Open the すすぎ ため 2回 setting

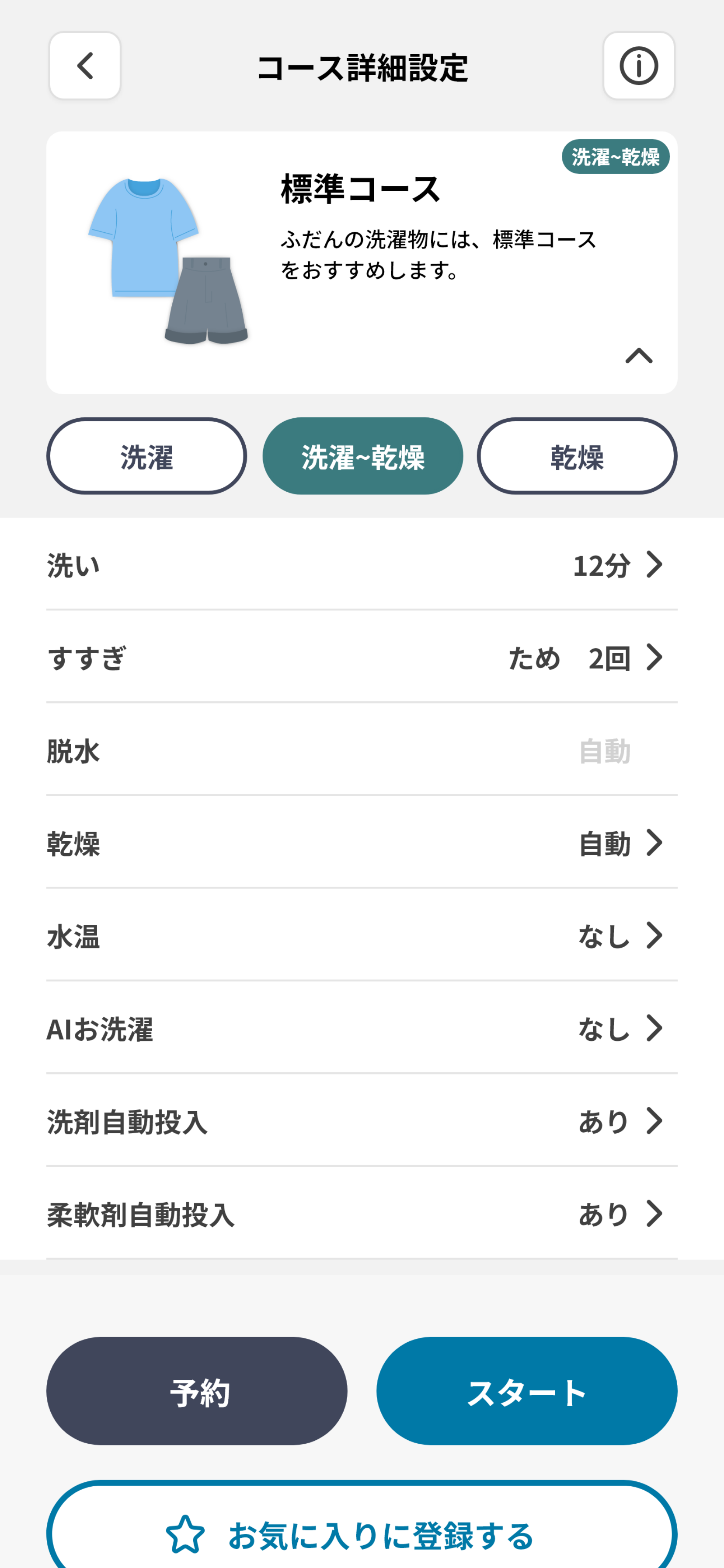[x=362, y=658]
